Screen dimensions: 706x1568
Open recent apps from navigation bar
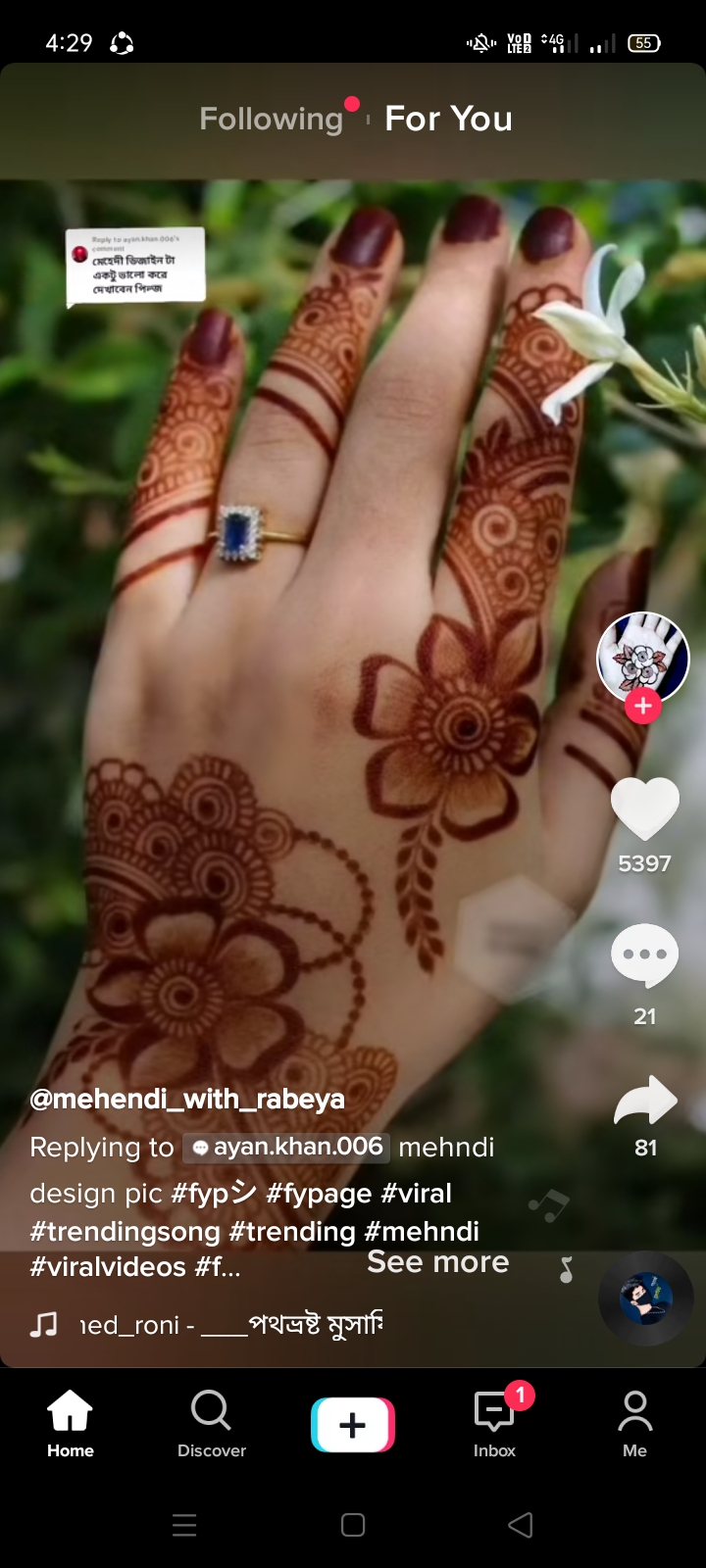[184, 1525]
